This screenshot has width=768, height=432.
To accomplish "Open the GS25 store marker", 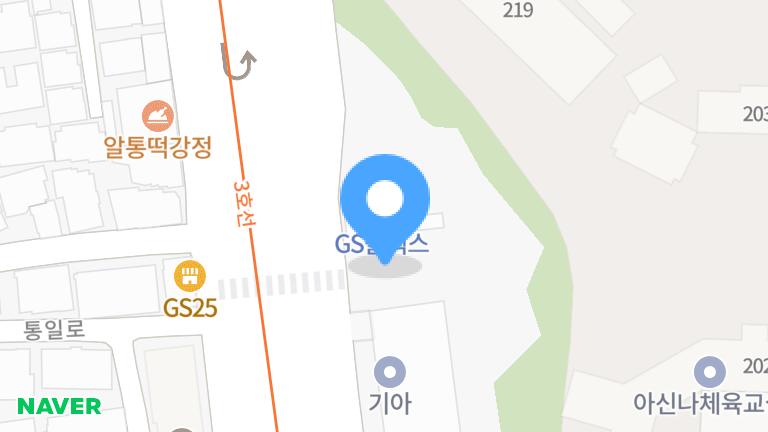I will coord(189,275).
